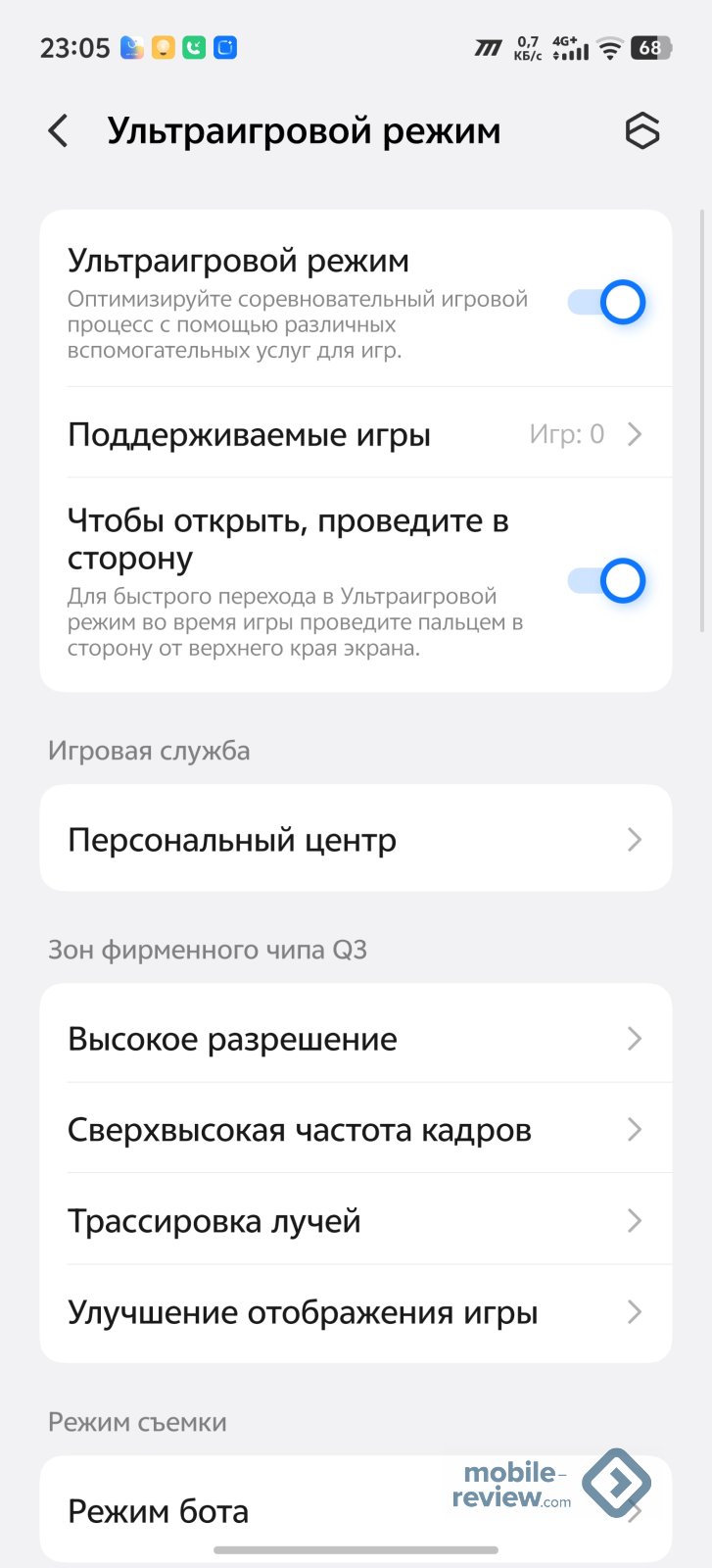Go back from Ультраигровой режим screen
The width and height of the screenshot is (712, 1568).
click(x=59, y=131)
